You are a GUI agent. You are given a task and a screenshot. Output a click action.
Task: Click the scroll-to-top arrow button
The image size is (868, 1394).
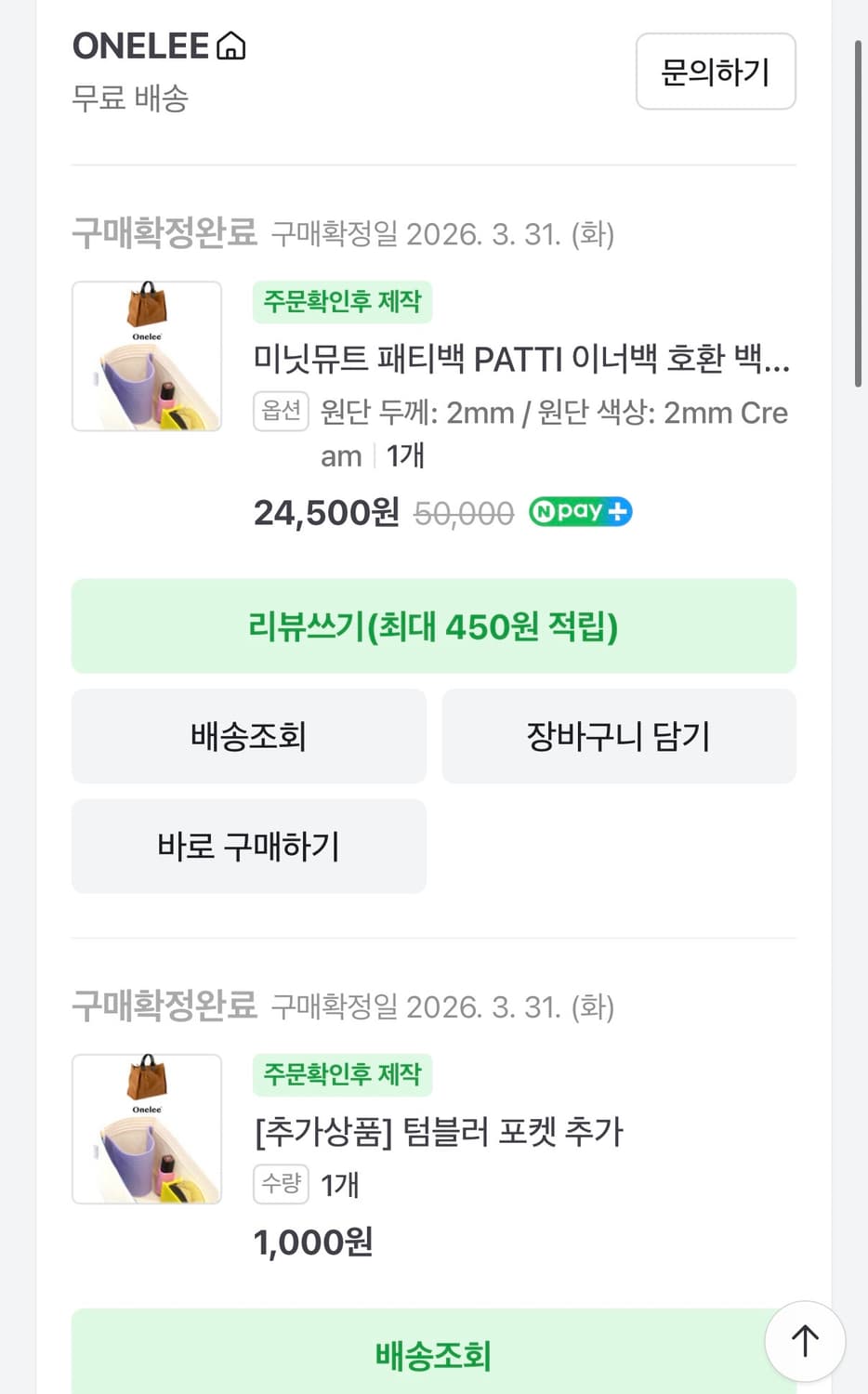[x=804, y=1341]
